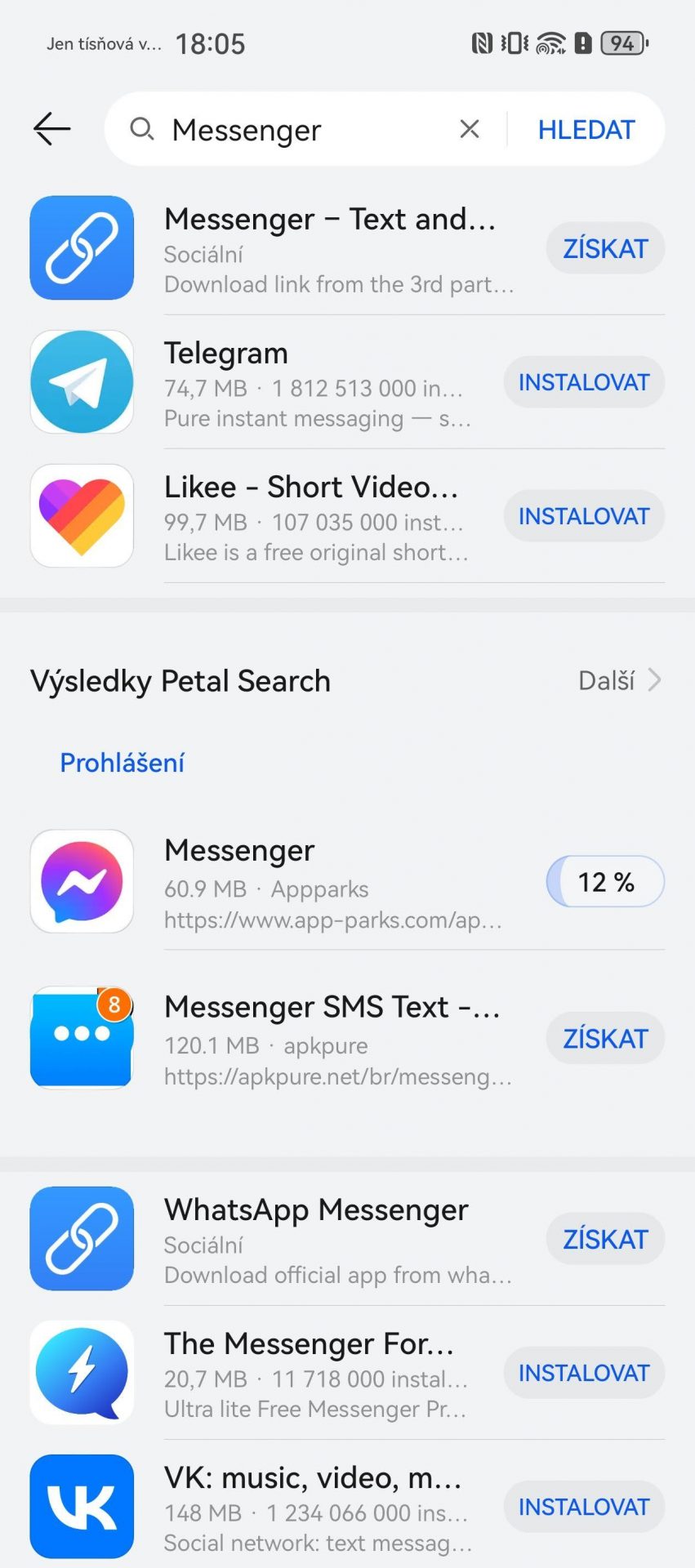Image resolution: width=695 pixels, height=1568 pixels.
Task: Get Messenger – Text and… via ZÍSKAT
Action: 605,248
